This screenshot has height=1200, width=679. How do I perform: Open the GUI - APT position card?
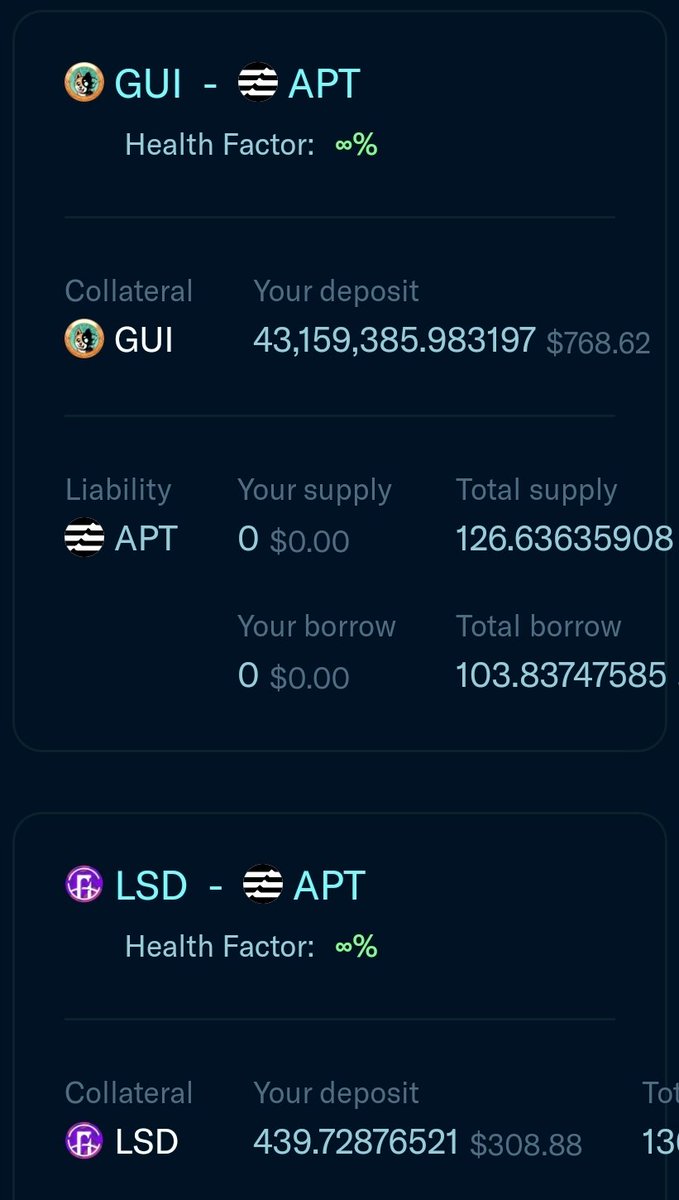point(212,84)
